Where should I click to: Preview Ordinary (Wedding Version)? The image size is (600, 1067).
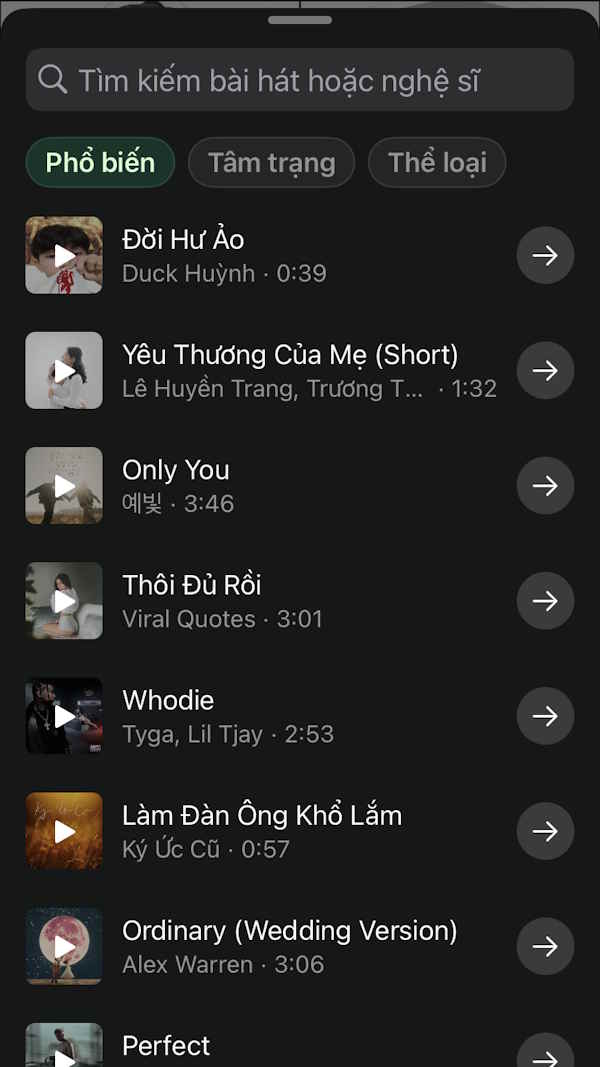[x=64, y=946]
